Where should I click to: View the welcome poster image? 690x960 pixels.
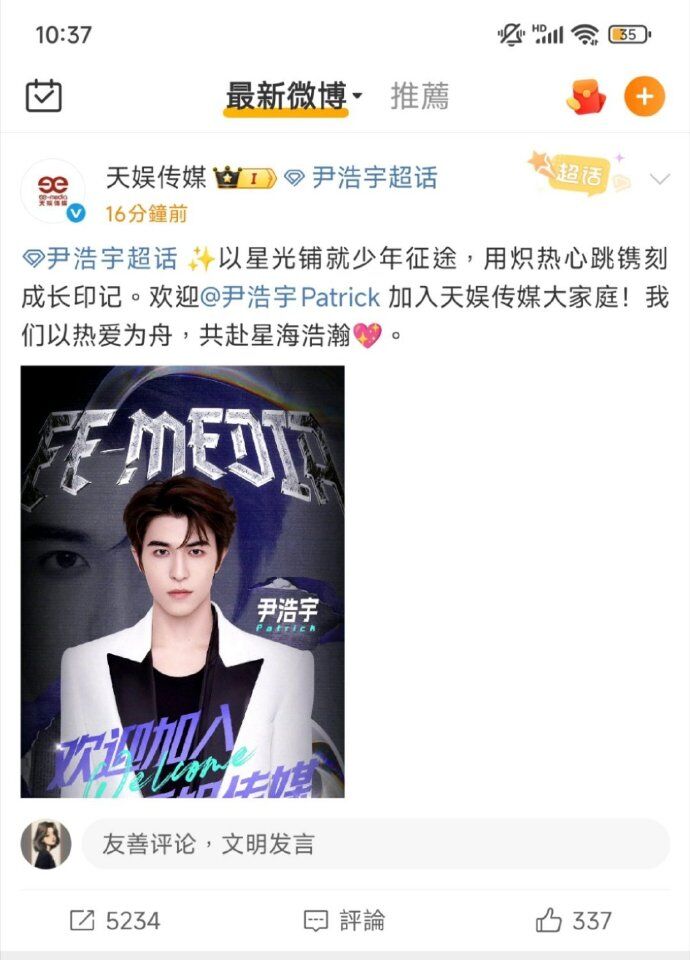[182, 581]
